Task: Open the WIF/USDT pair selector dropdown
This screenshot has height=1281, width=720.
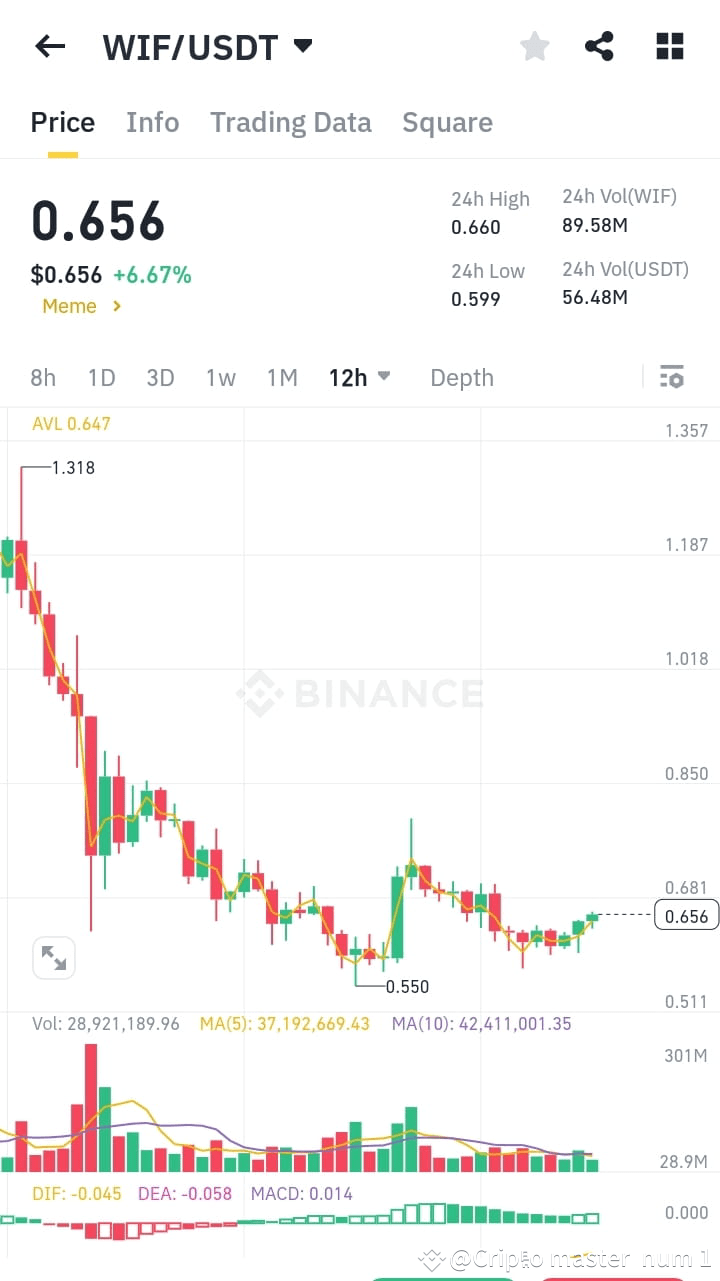Action: 301,44
